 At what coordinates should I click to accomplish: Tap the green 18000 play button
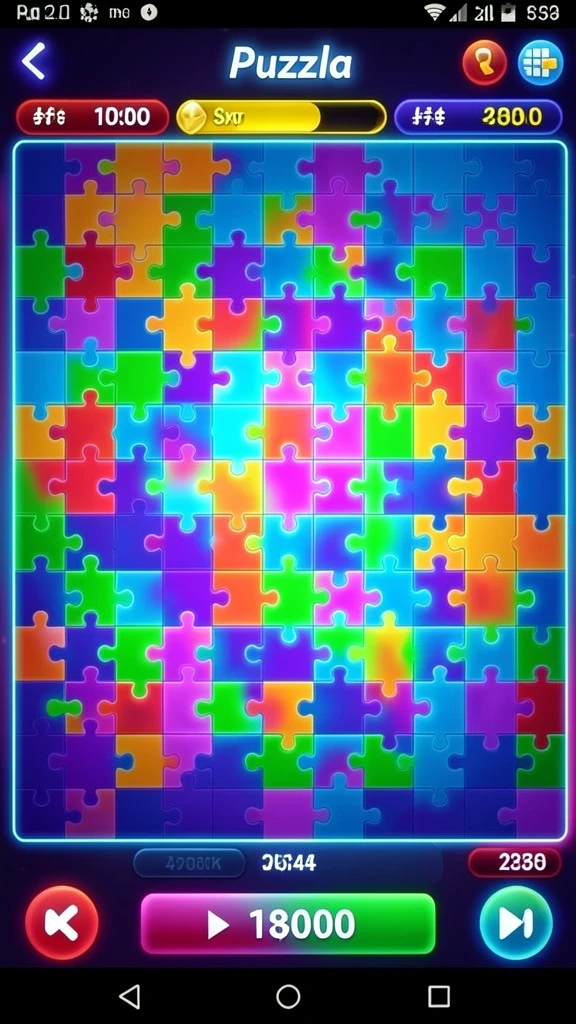coord(288,923)
